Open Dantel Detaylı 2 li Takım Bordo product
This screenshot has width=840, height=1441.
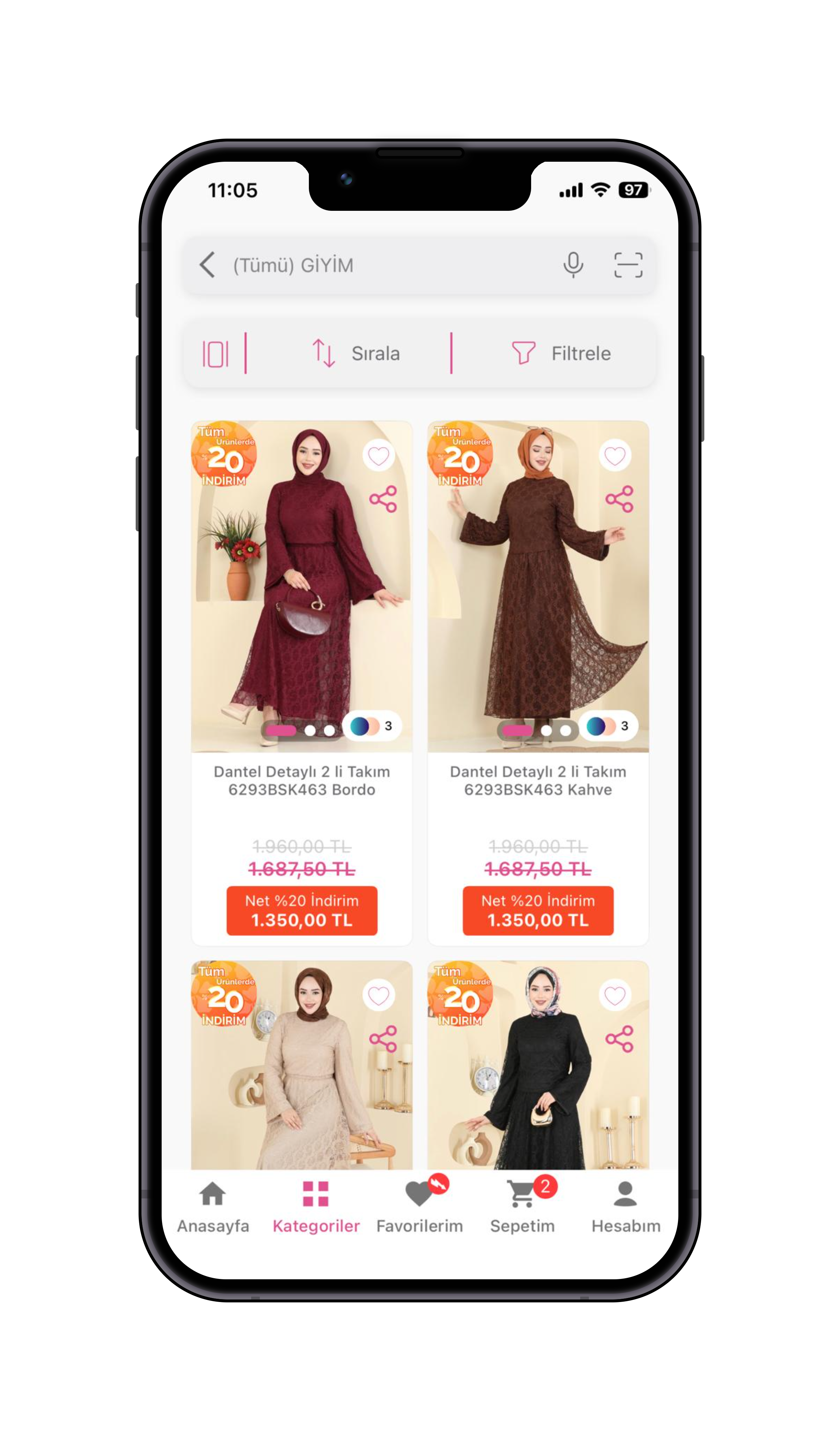click(302, 780)
